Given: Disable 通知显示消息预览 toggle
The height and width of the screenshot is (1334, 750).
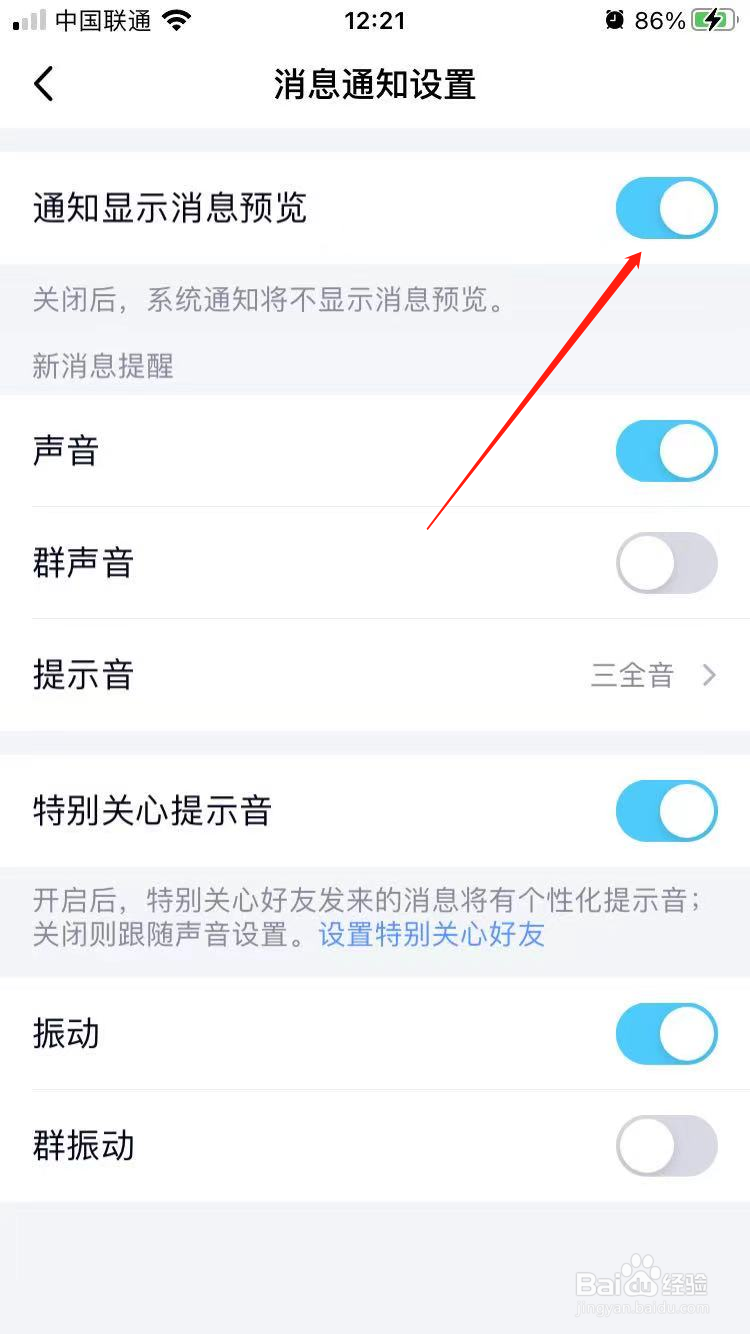Looking at the screenshot, I should tap(666, 208).
